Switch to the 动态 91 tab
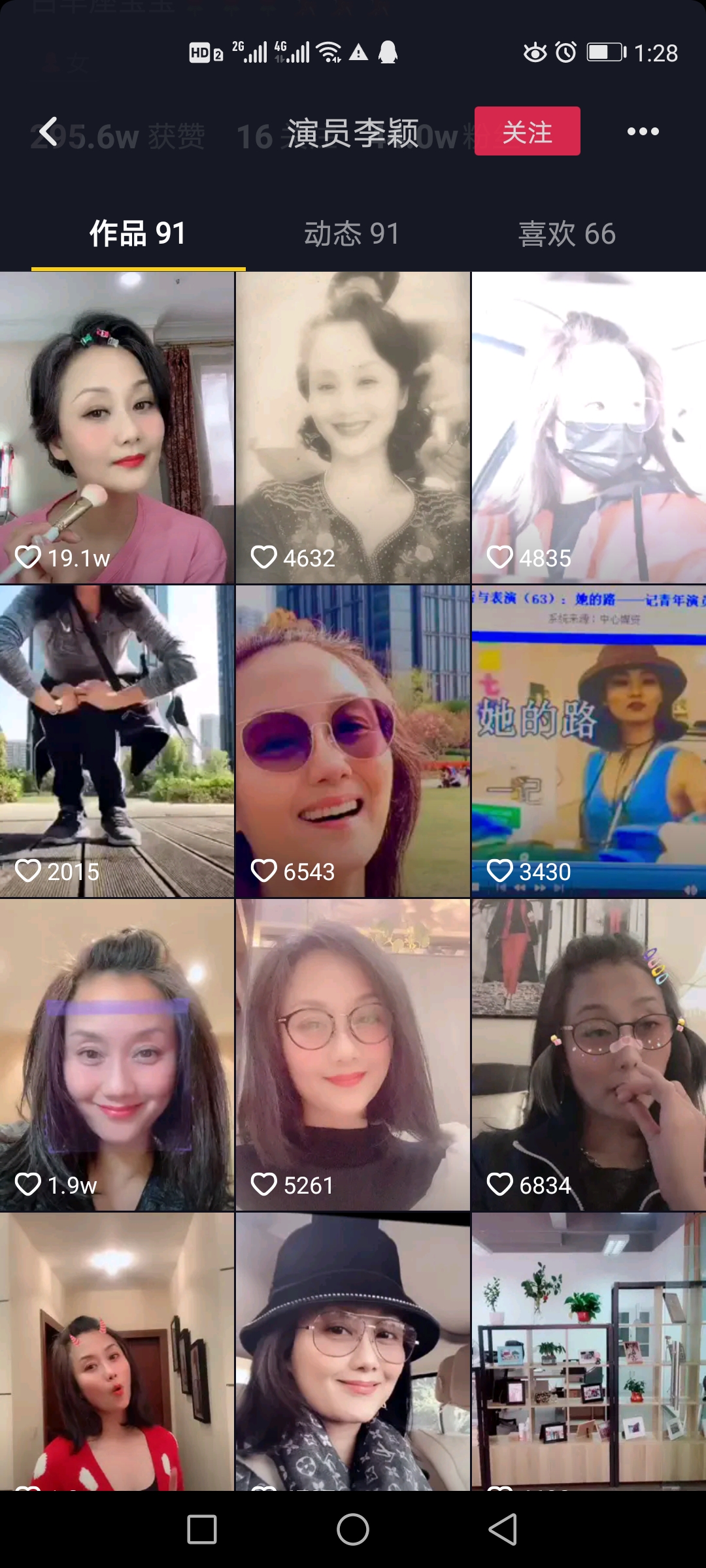This screenshot has width=706, height=1568. pos(352,234)
